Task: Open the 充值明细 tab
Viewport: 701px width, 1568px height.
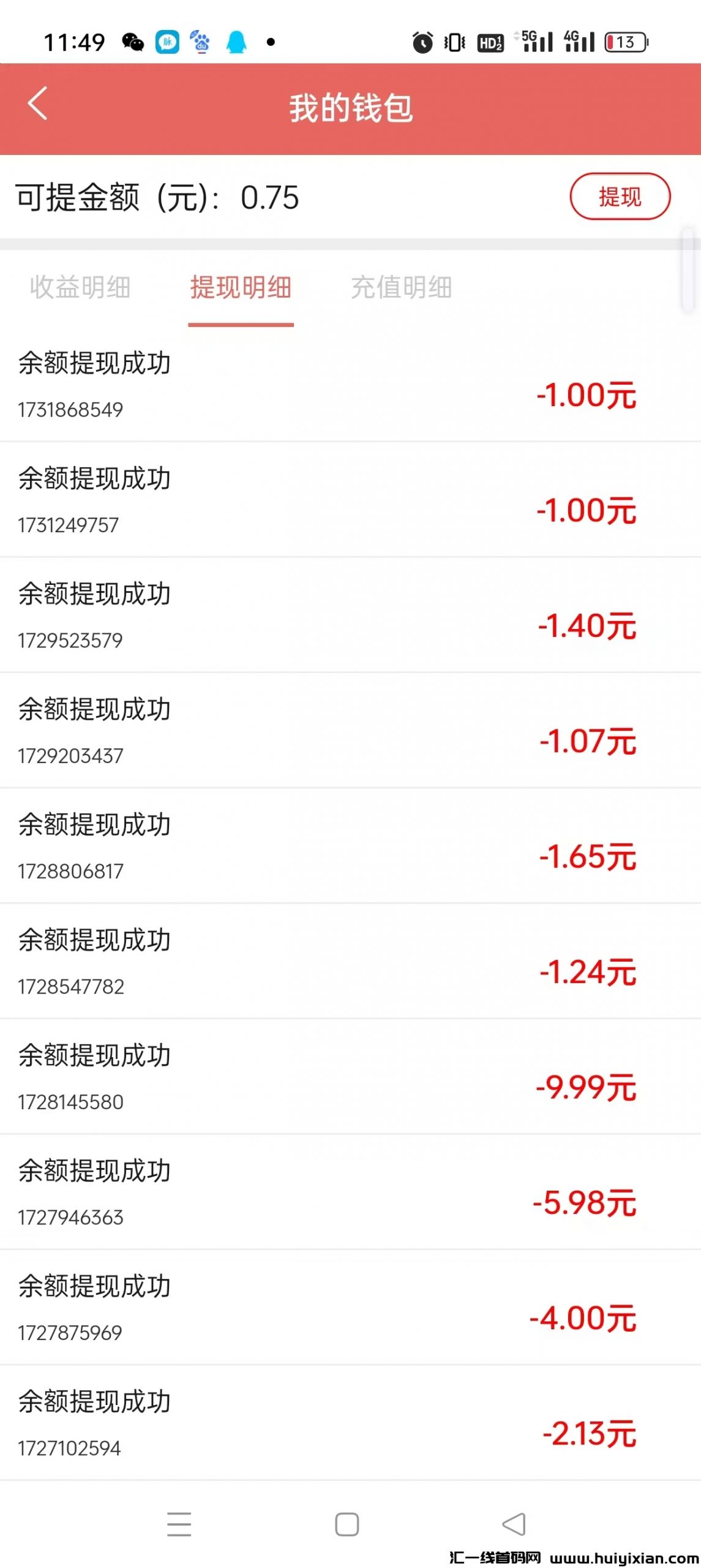Action: [x=401, y=287]
